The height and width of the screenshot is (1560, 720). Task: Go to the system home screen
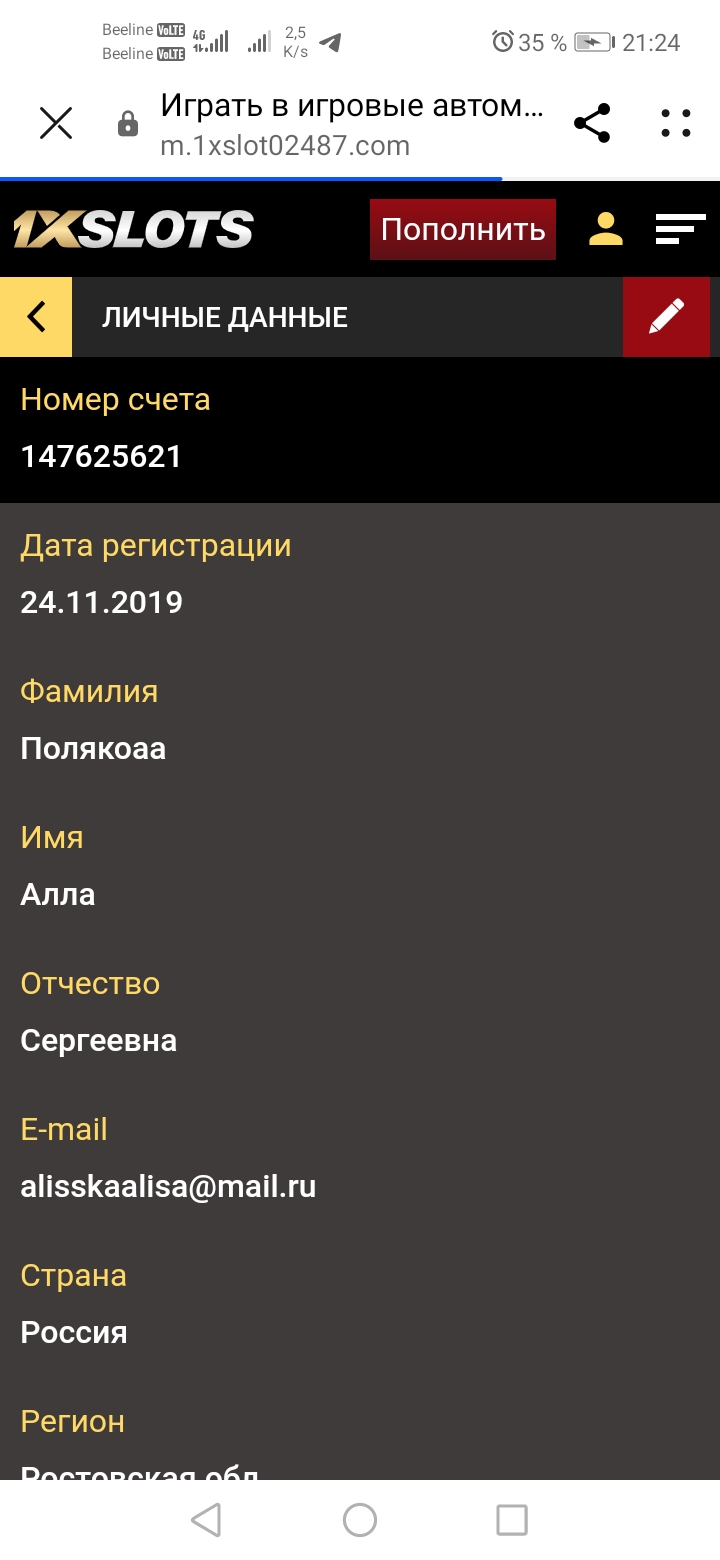tap(360, 1520)
